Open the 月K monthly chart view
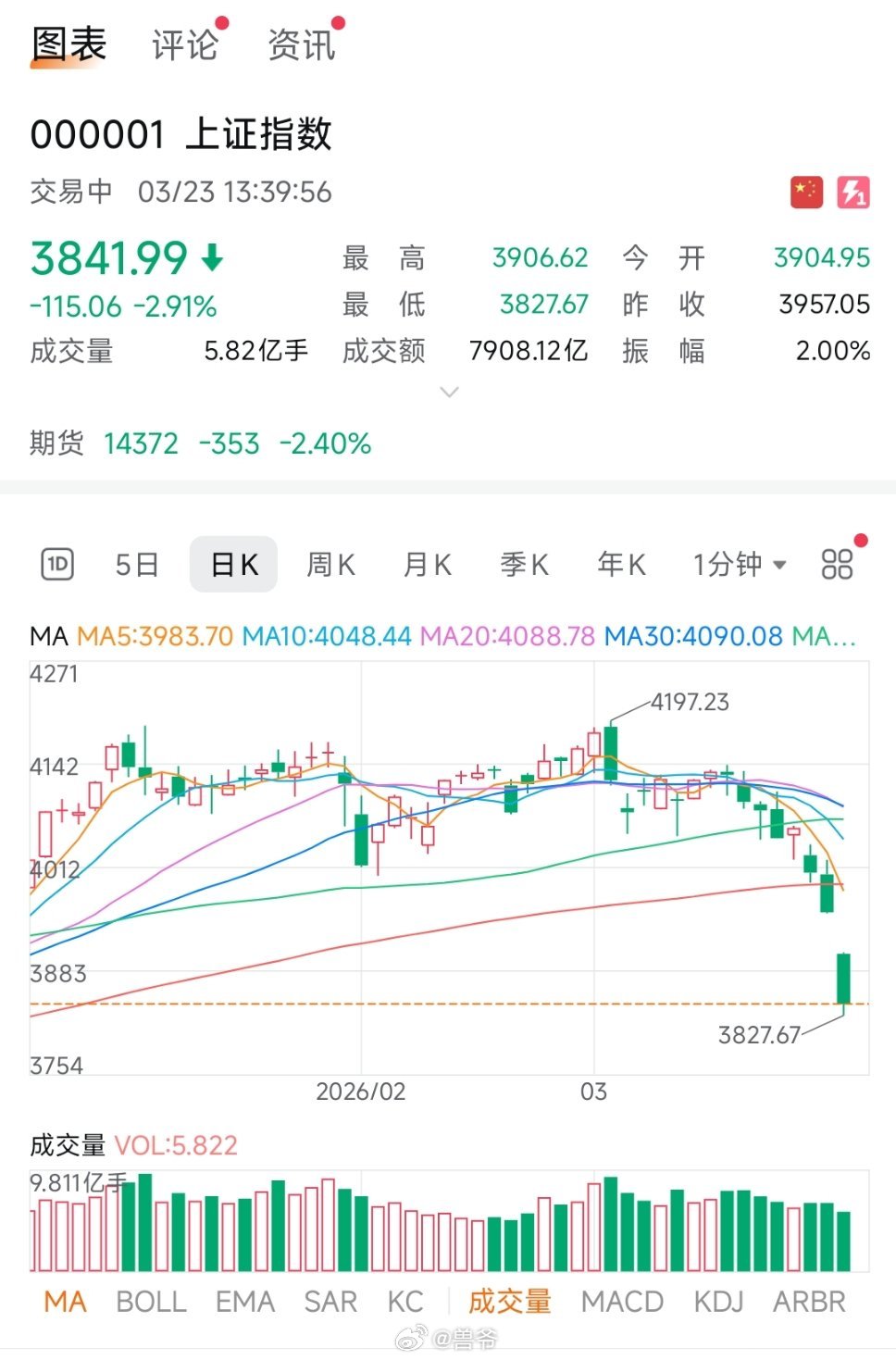The width and height of the screenshot is (896, 1360). point(426,564)
